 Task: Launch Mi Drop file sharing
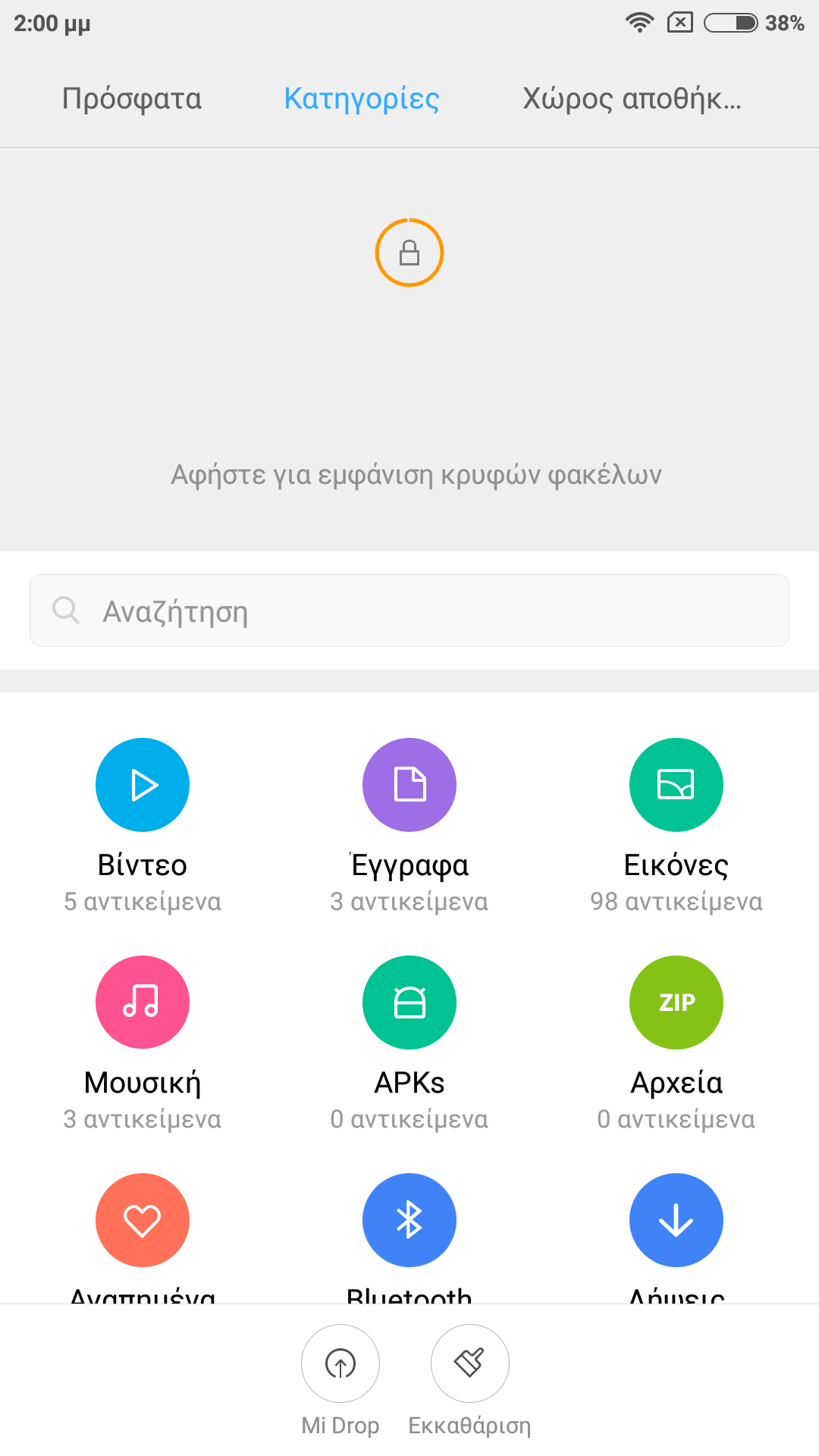click(x=340, y=1363)
